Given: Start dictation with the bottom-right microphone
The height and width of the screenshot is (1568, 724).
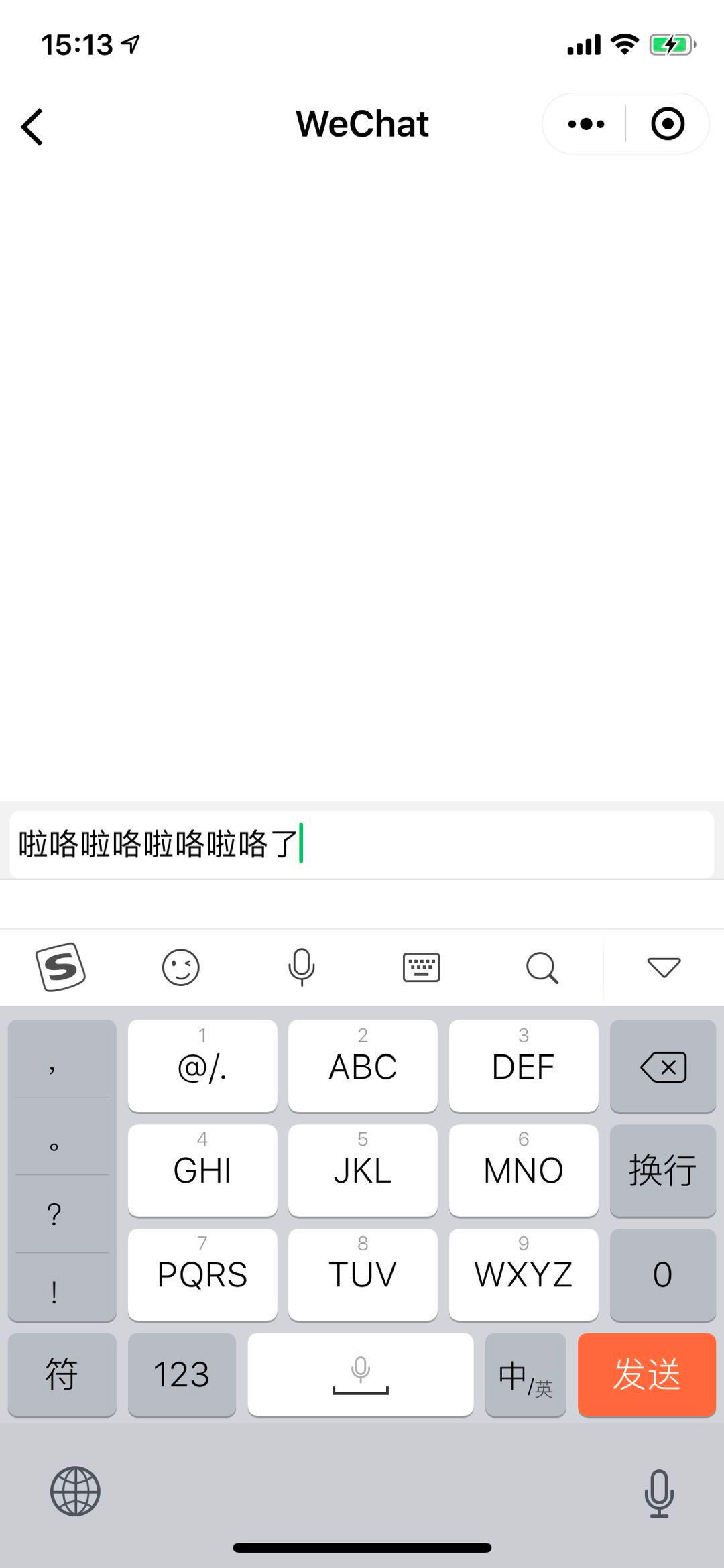Looking at the screenshot, I should click(x=659, y=1494).
